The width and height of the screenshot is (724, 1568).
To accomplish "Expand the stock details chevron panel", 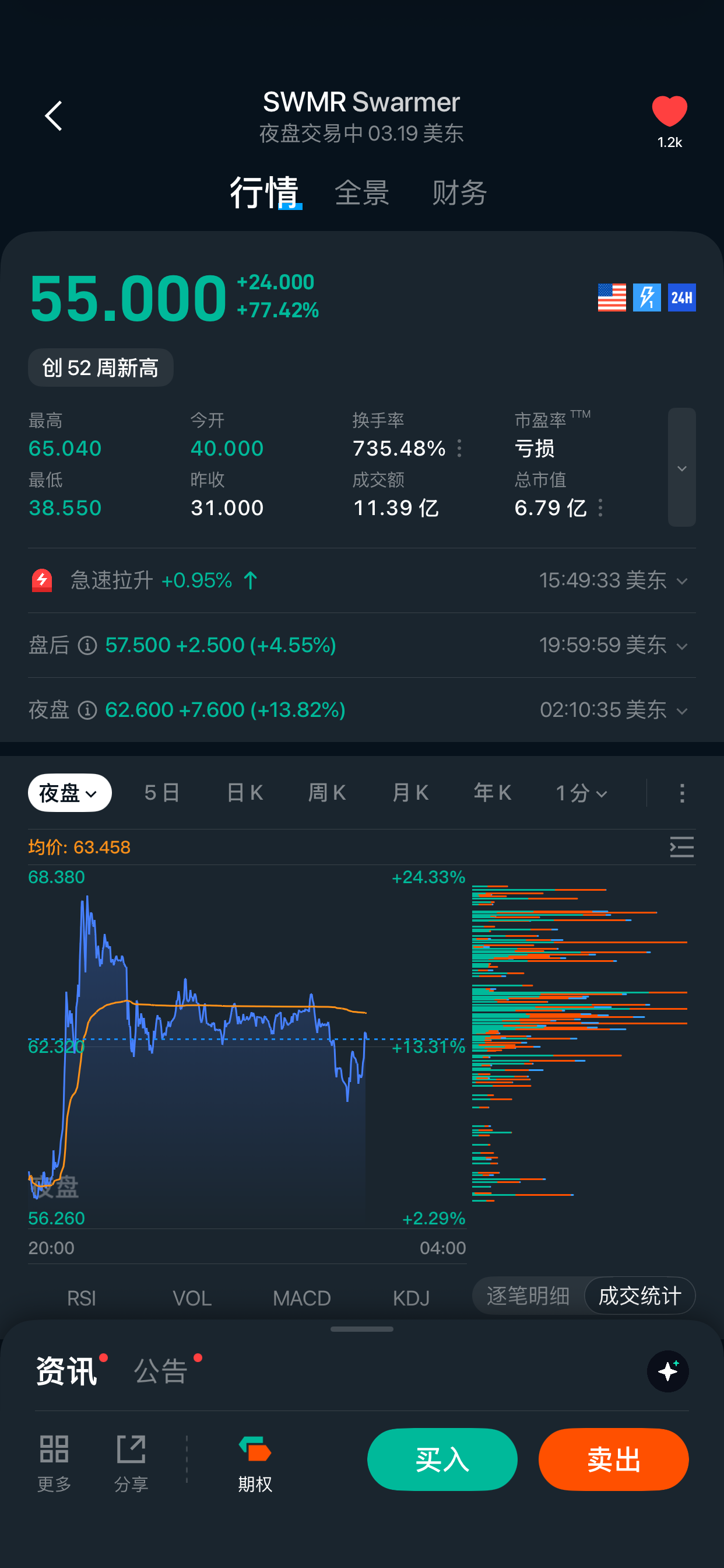I will pos(681,467).
